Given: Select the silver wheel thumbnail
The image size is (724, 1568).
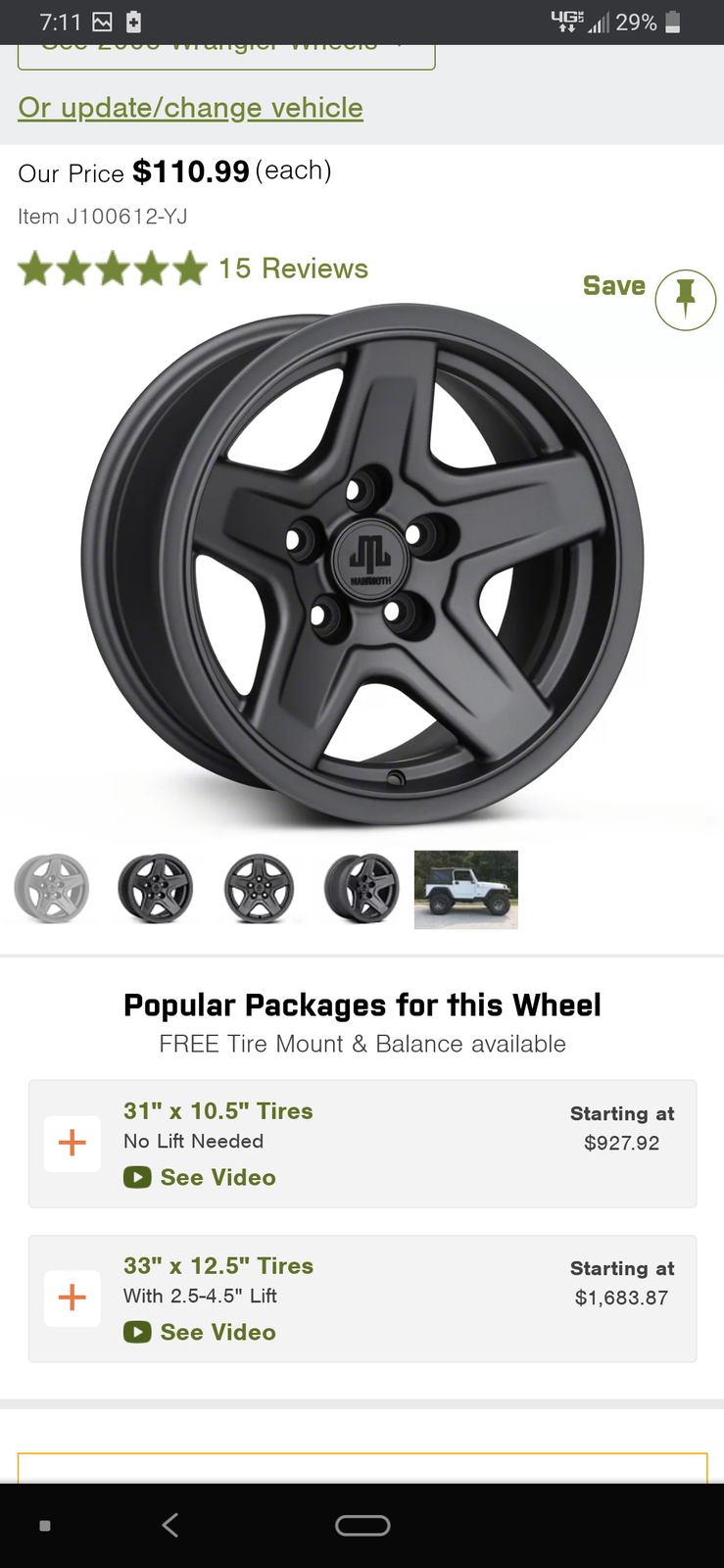Looking at the screenshot, I should click(52, 889).
